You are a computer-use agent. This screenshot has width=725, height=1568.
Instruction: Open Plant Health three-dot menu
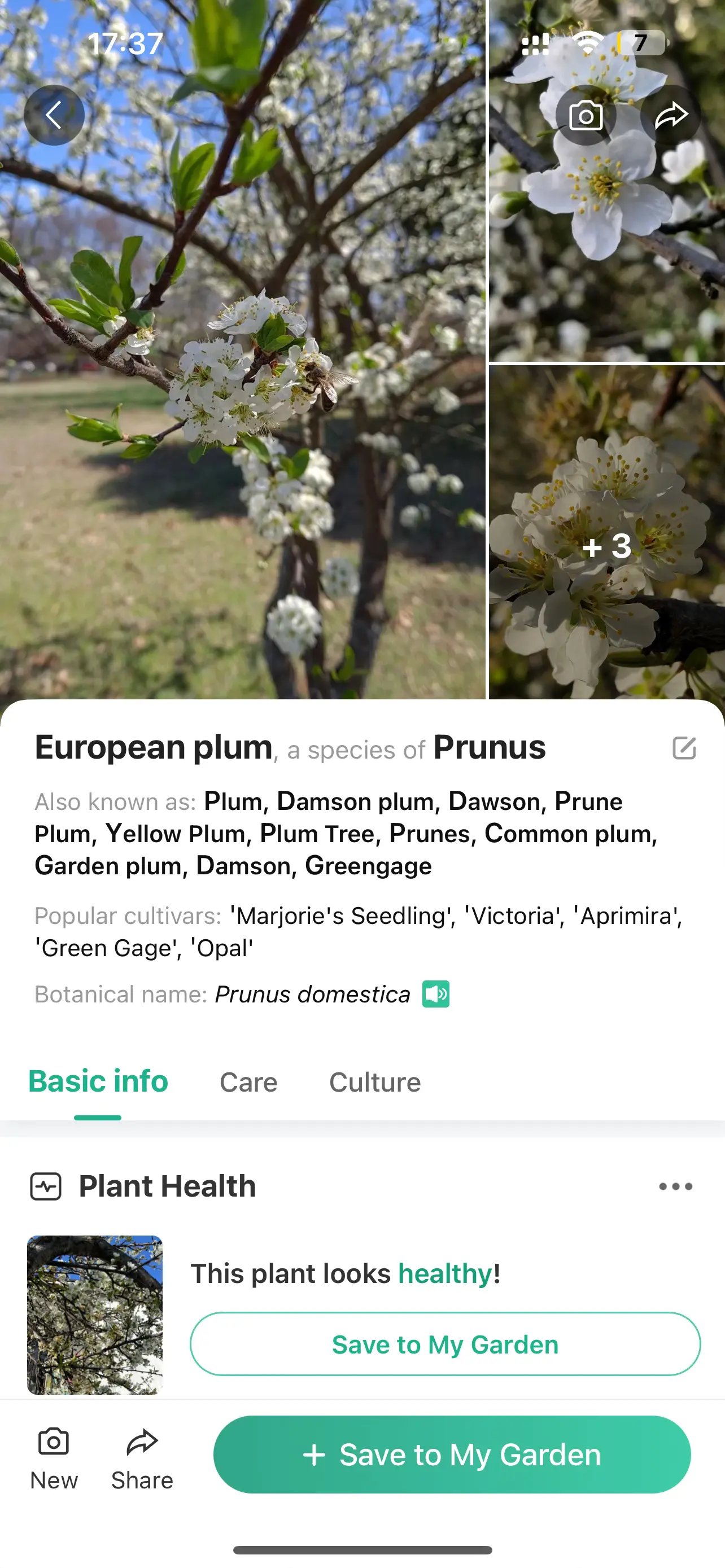(675, 1186)
